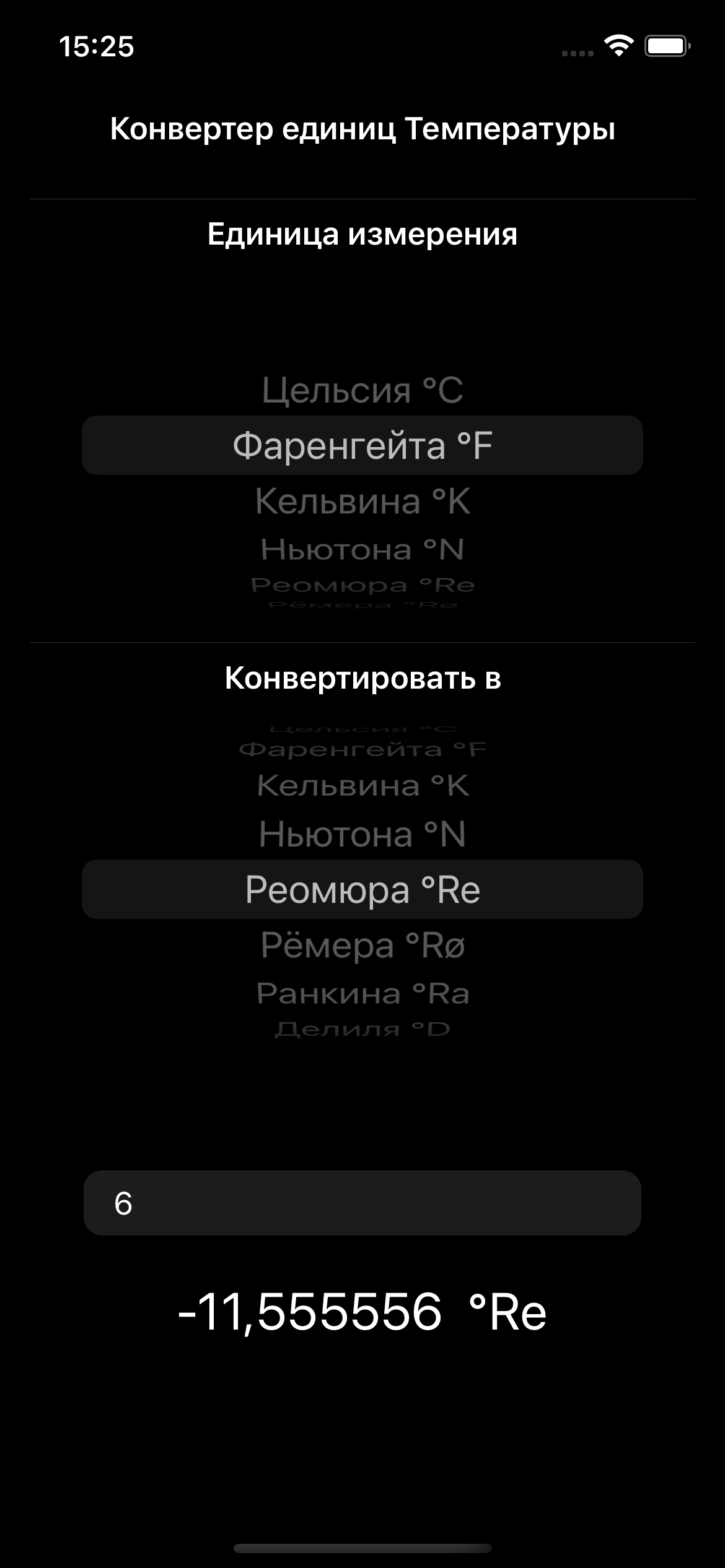Image resolution: width=725 pixels, height=1568 pixels.
Task: Tap the Wi-Fi icon in the status bar
Action: [617, 47]
